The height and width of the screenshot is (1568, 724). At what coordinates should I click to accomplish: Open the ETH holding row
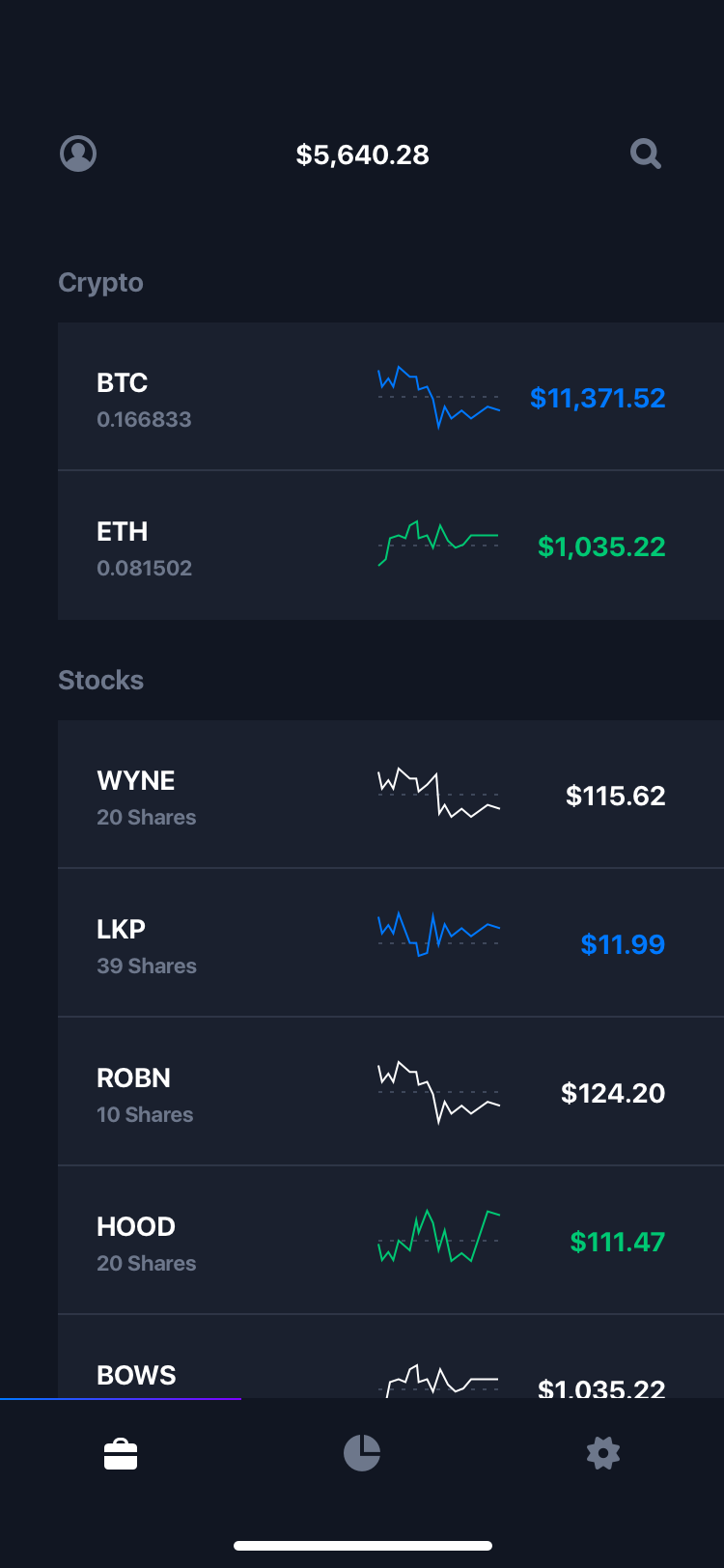point(391,546)
